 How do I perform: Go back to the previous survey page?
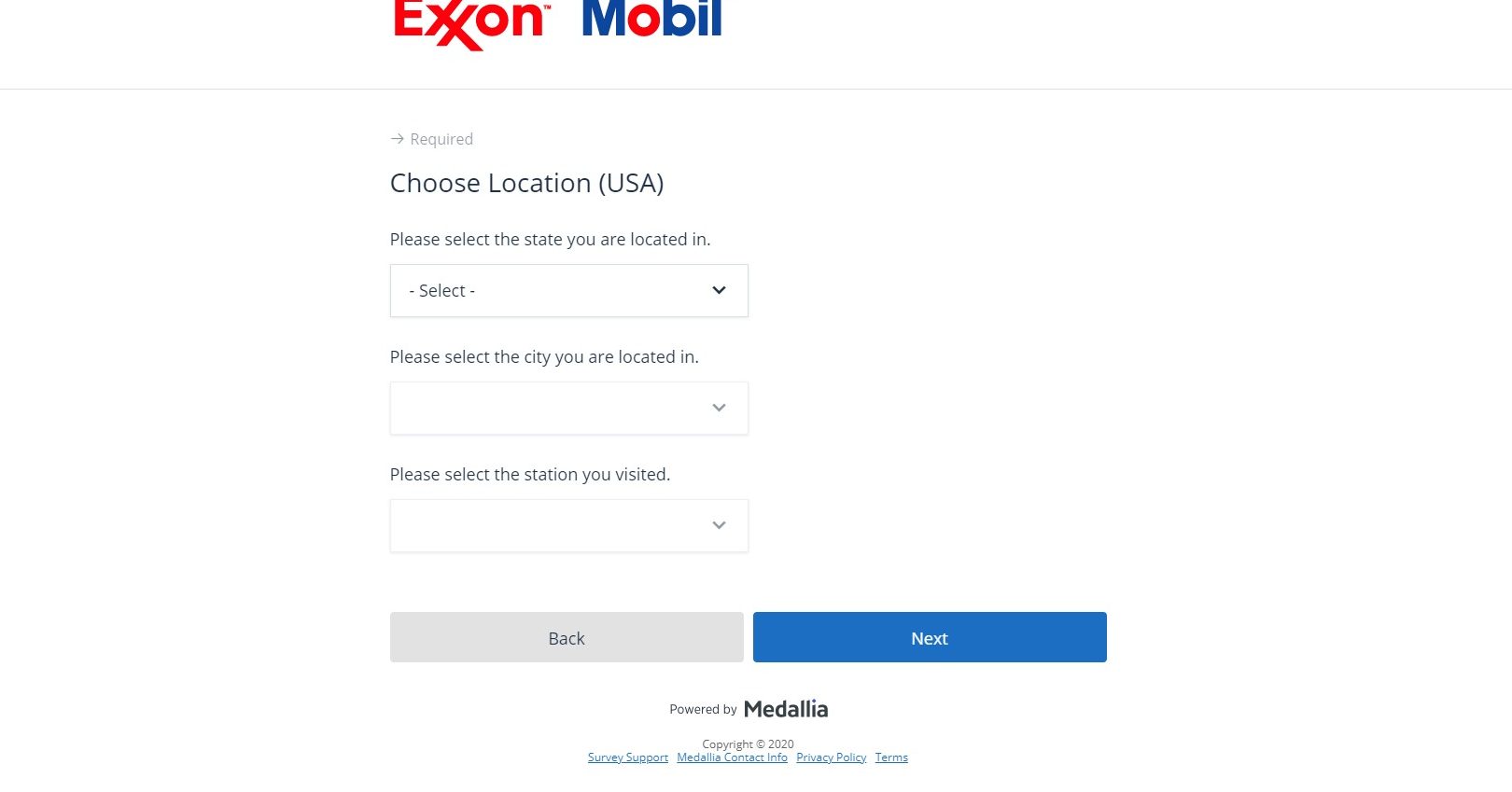(x=567, y=638)
